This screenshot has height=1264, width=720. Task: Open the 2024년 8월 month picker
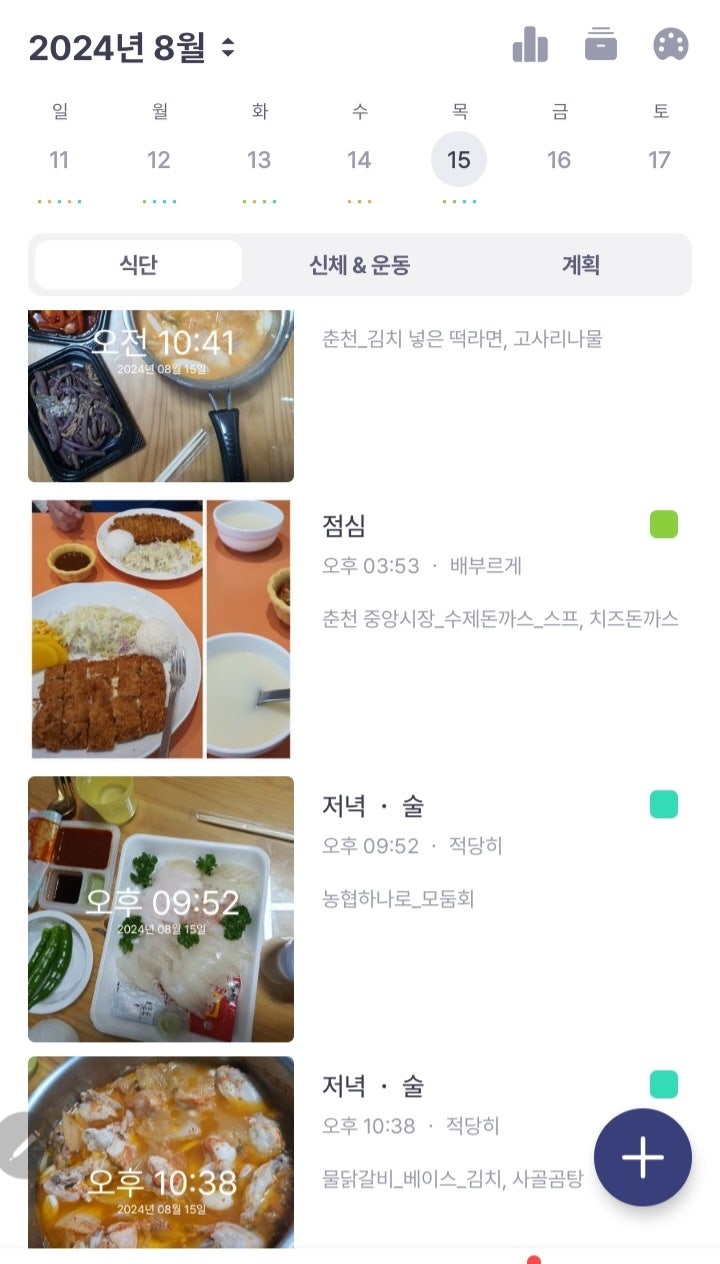coord(132,47)
